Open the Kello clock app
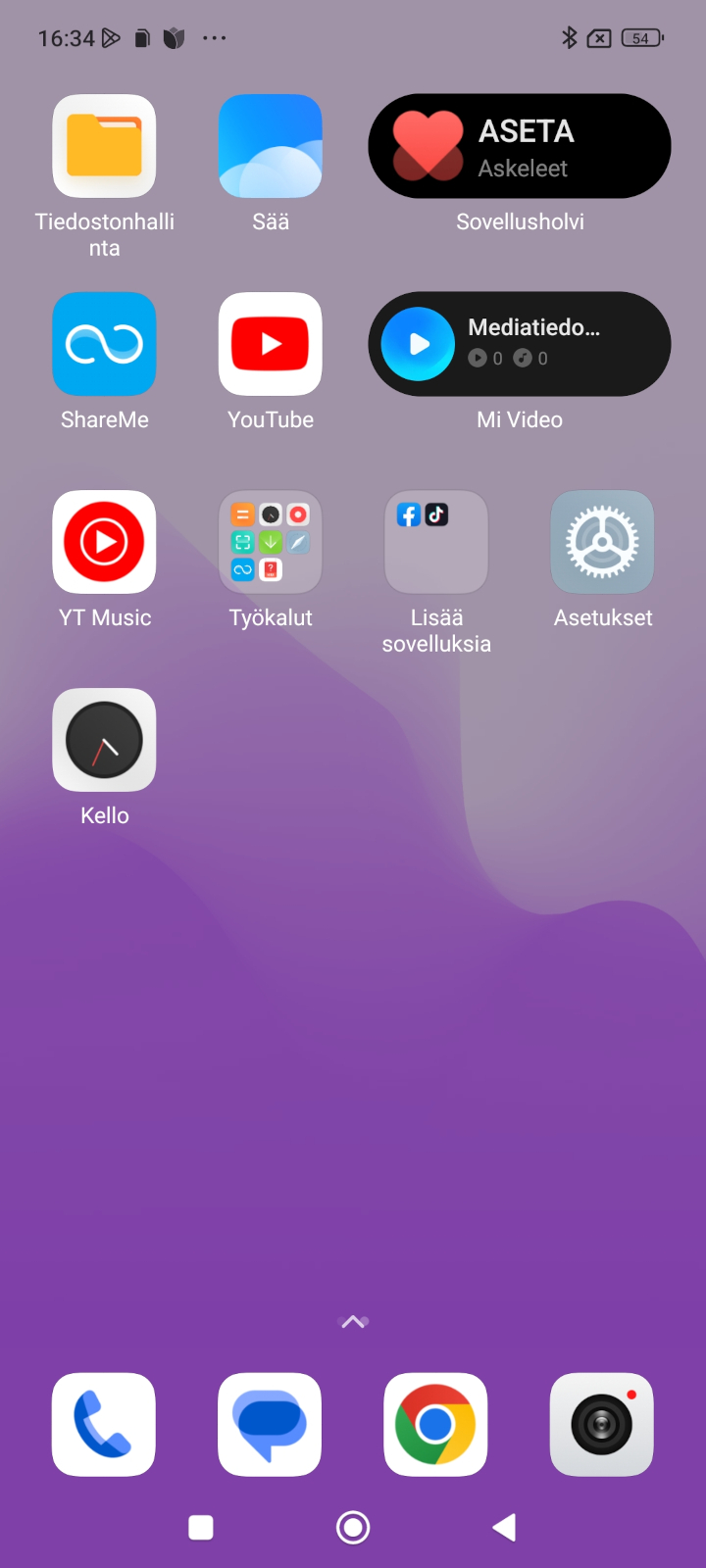The width and height of the screenshot is (706, 1568). (x=104, y=740)
